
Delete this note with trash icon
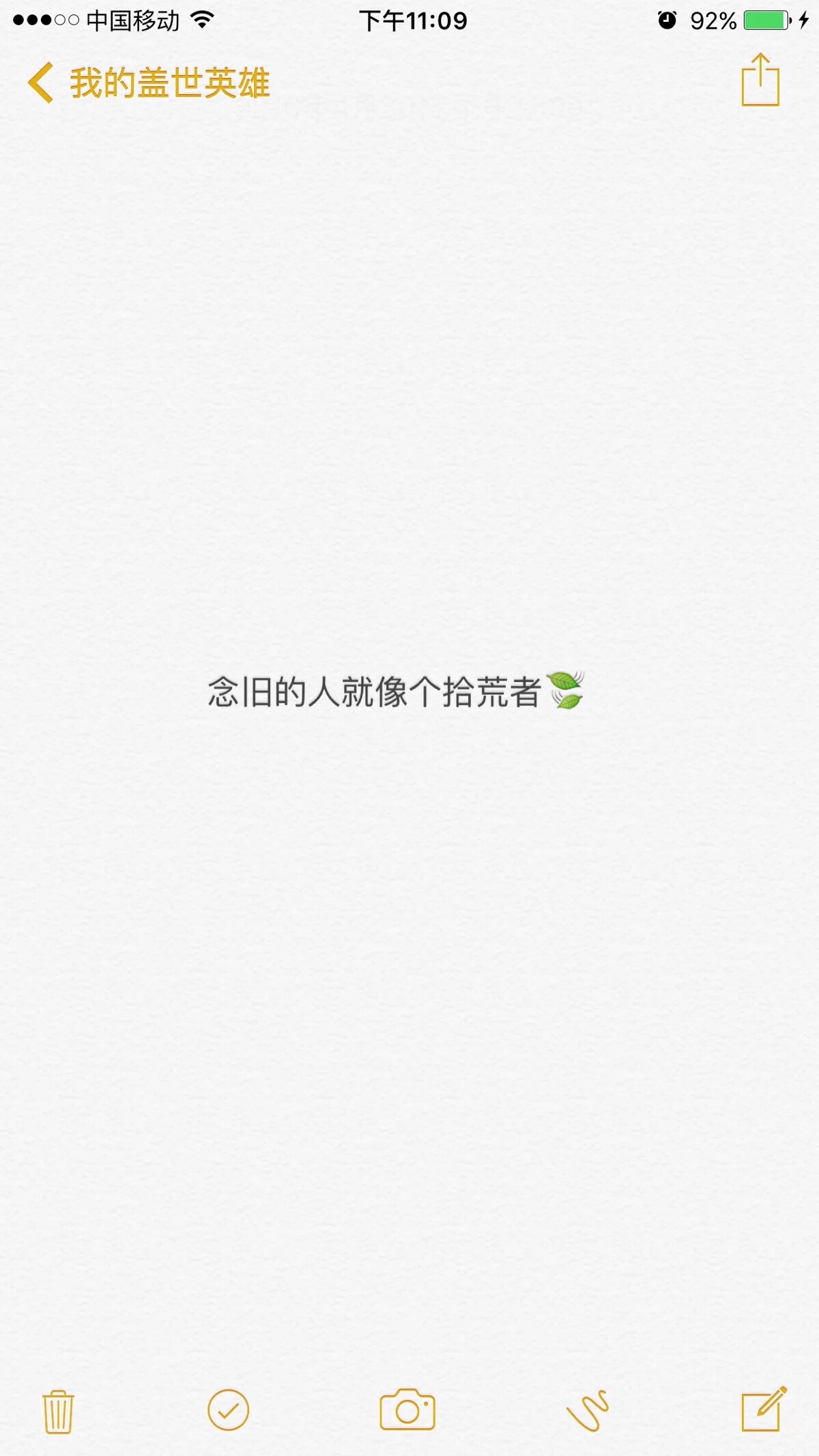pos(58,1412)
